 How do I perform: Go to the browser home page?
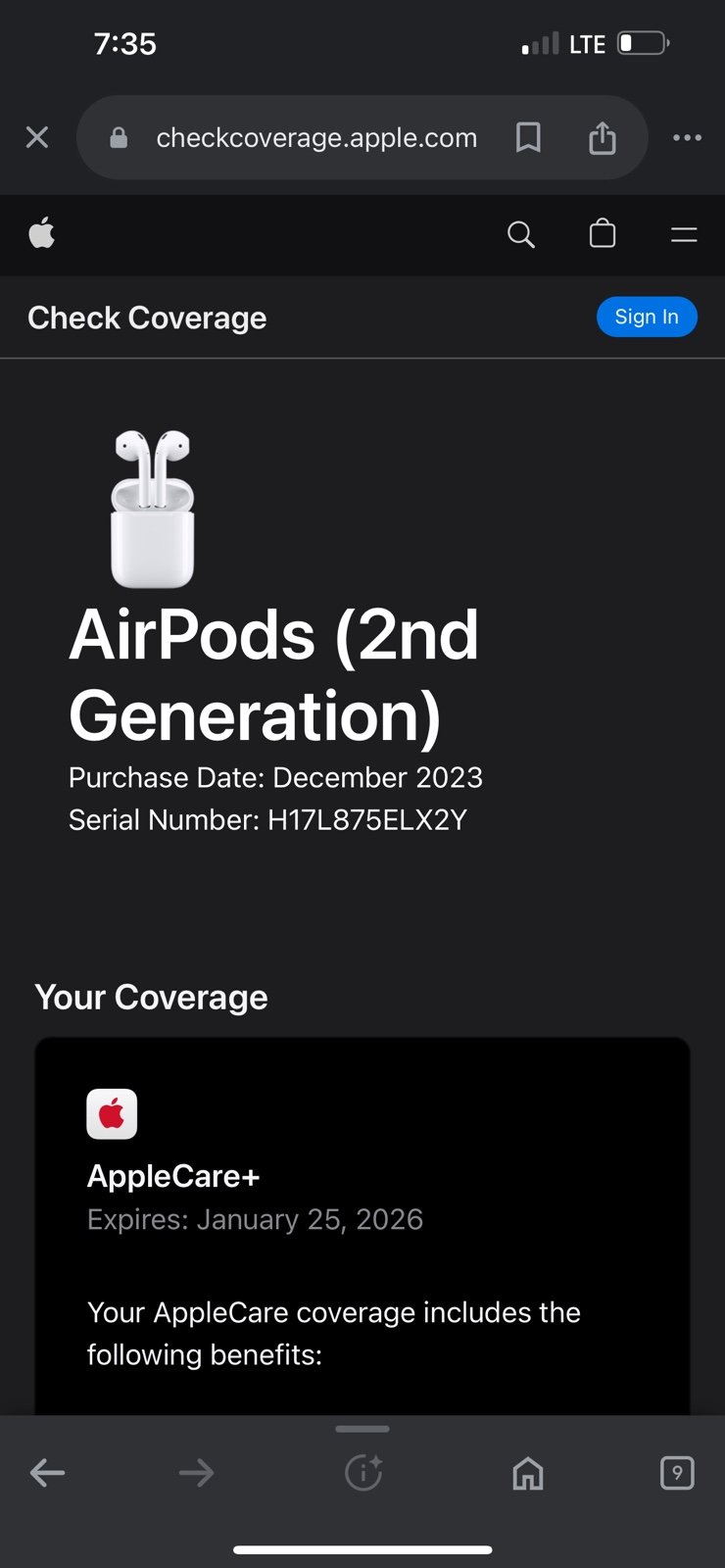528,1472
